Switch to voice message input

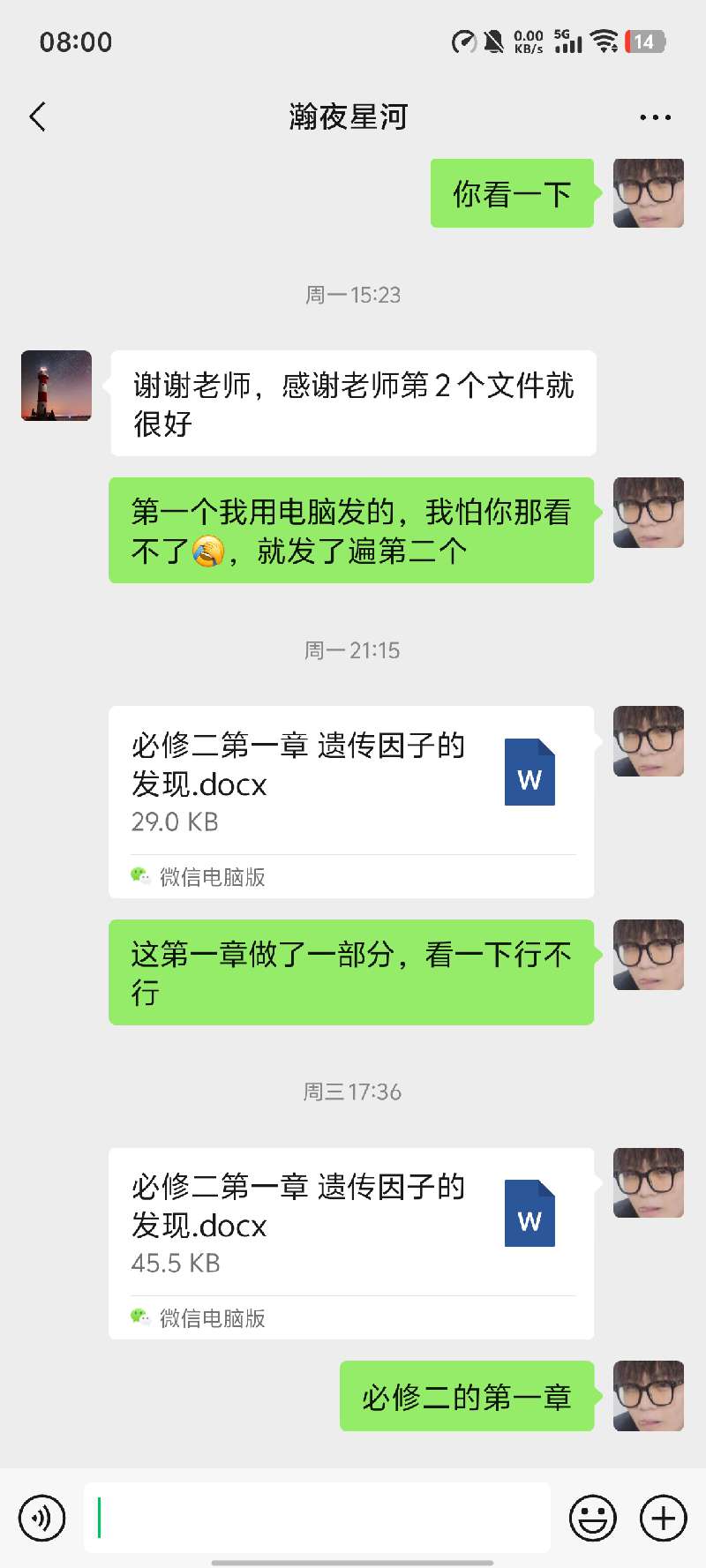41,1518
